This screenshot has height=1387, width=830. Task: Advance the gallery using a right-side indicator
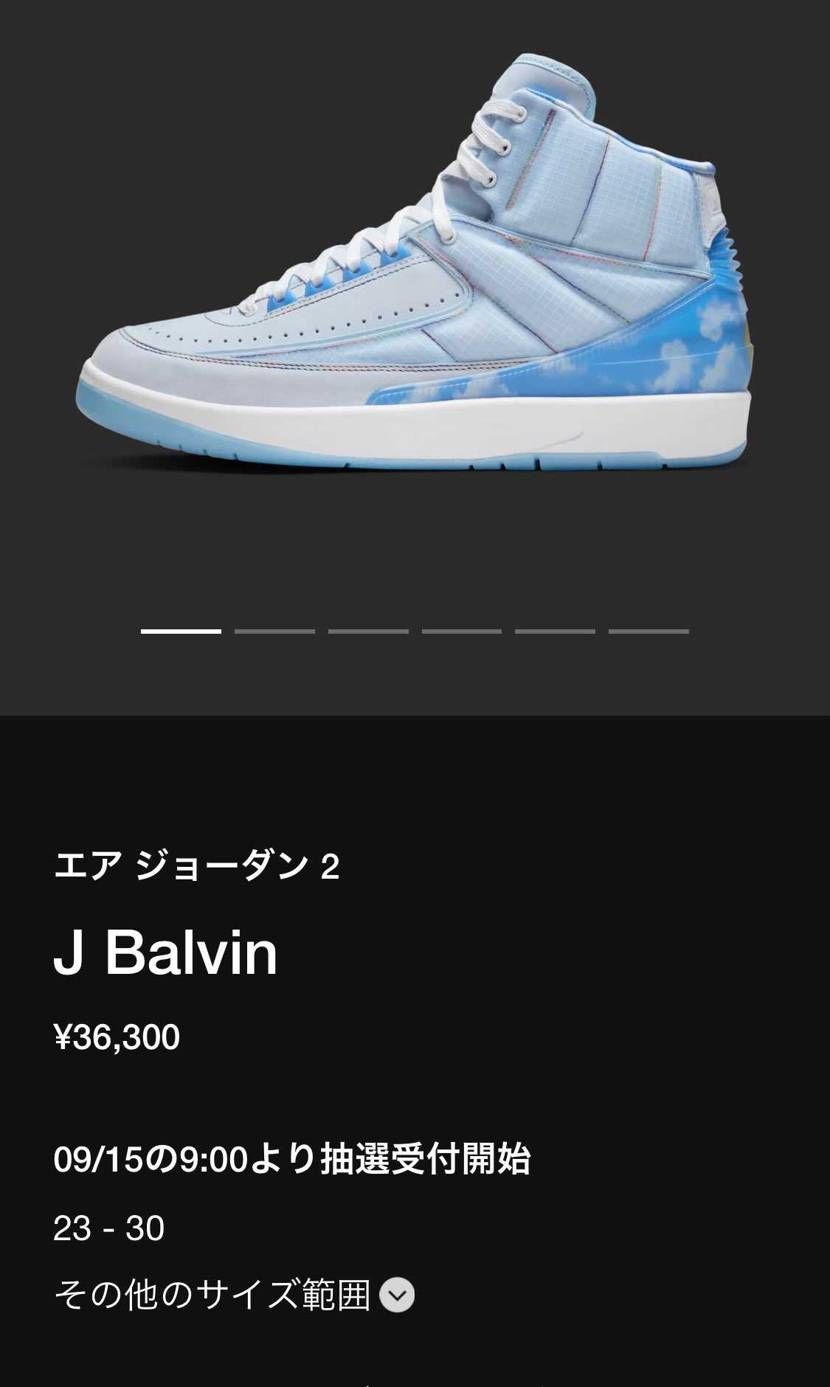click(647, 631)
